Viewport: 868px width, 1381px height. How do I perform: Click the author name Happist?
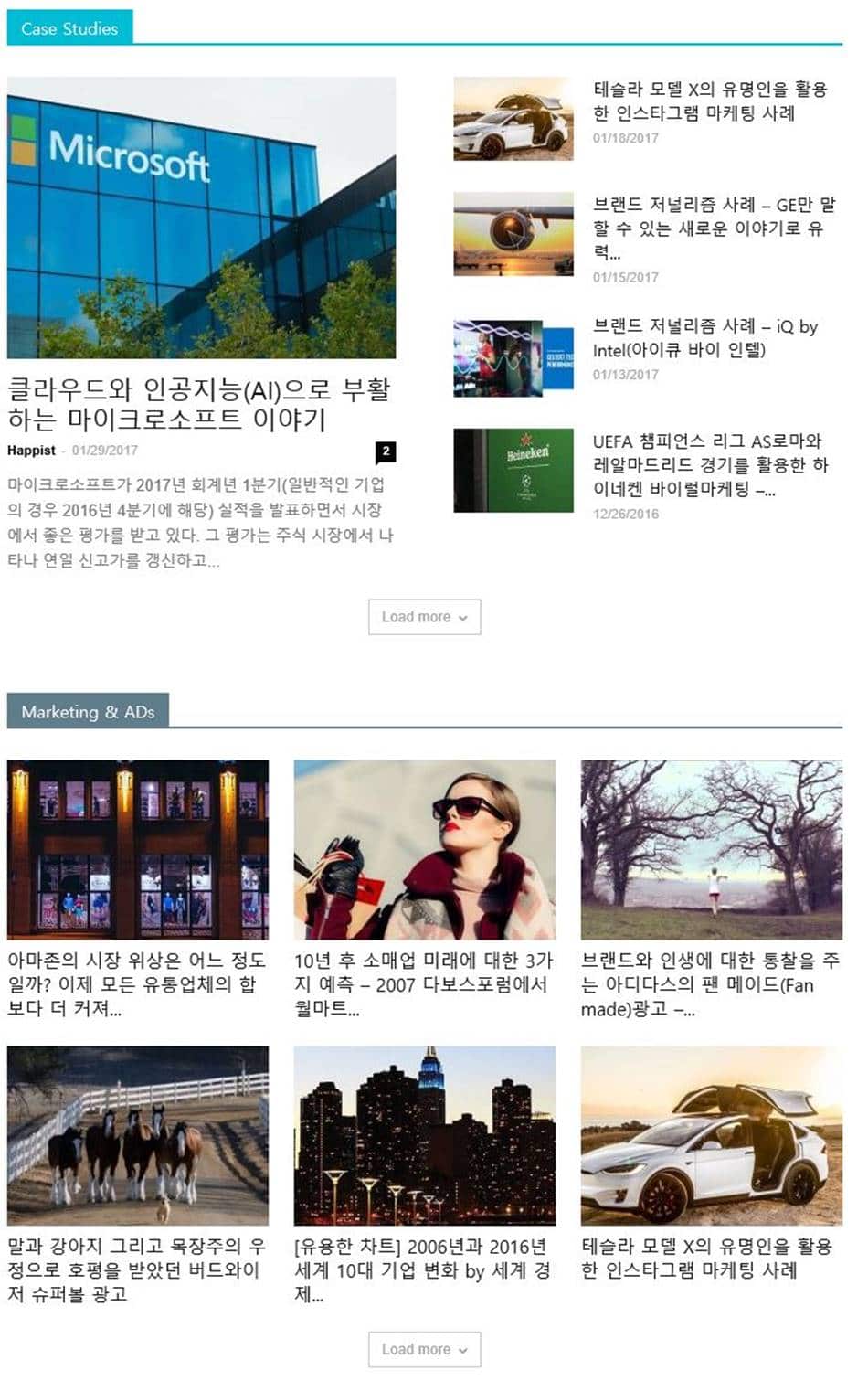[30, 450]
